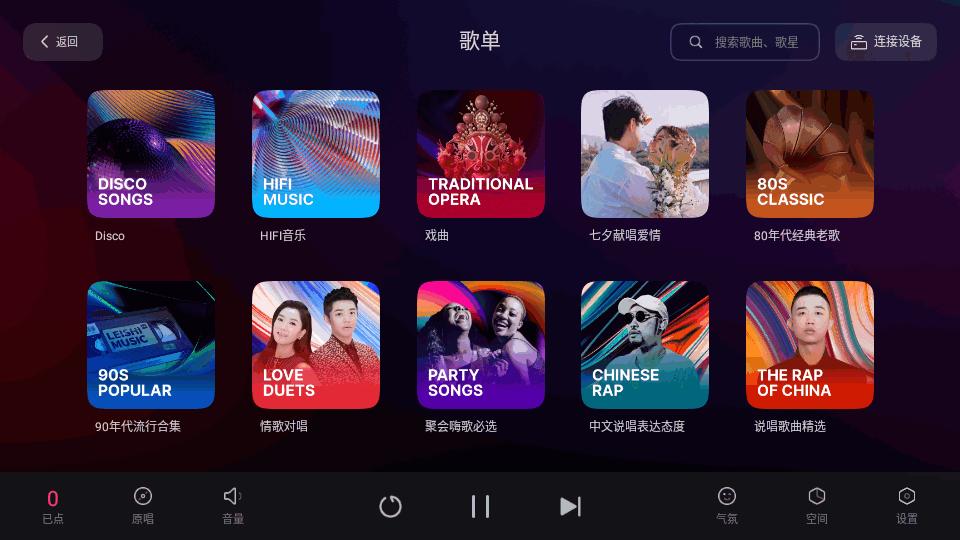Go back with the 返回 button
The width and height of the screenshot is (960, 540).
pos(62,42)
